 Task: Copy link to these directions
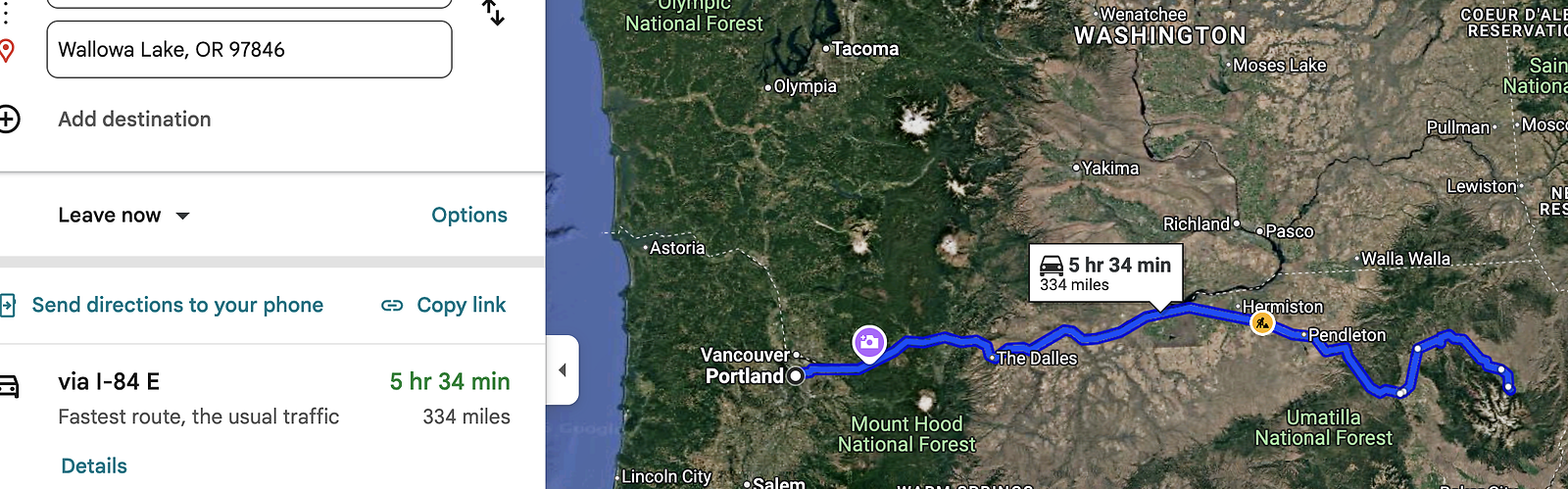444,306
